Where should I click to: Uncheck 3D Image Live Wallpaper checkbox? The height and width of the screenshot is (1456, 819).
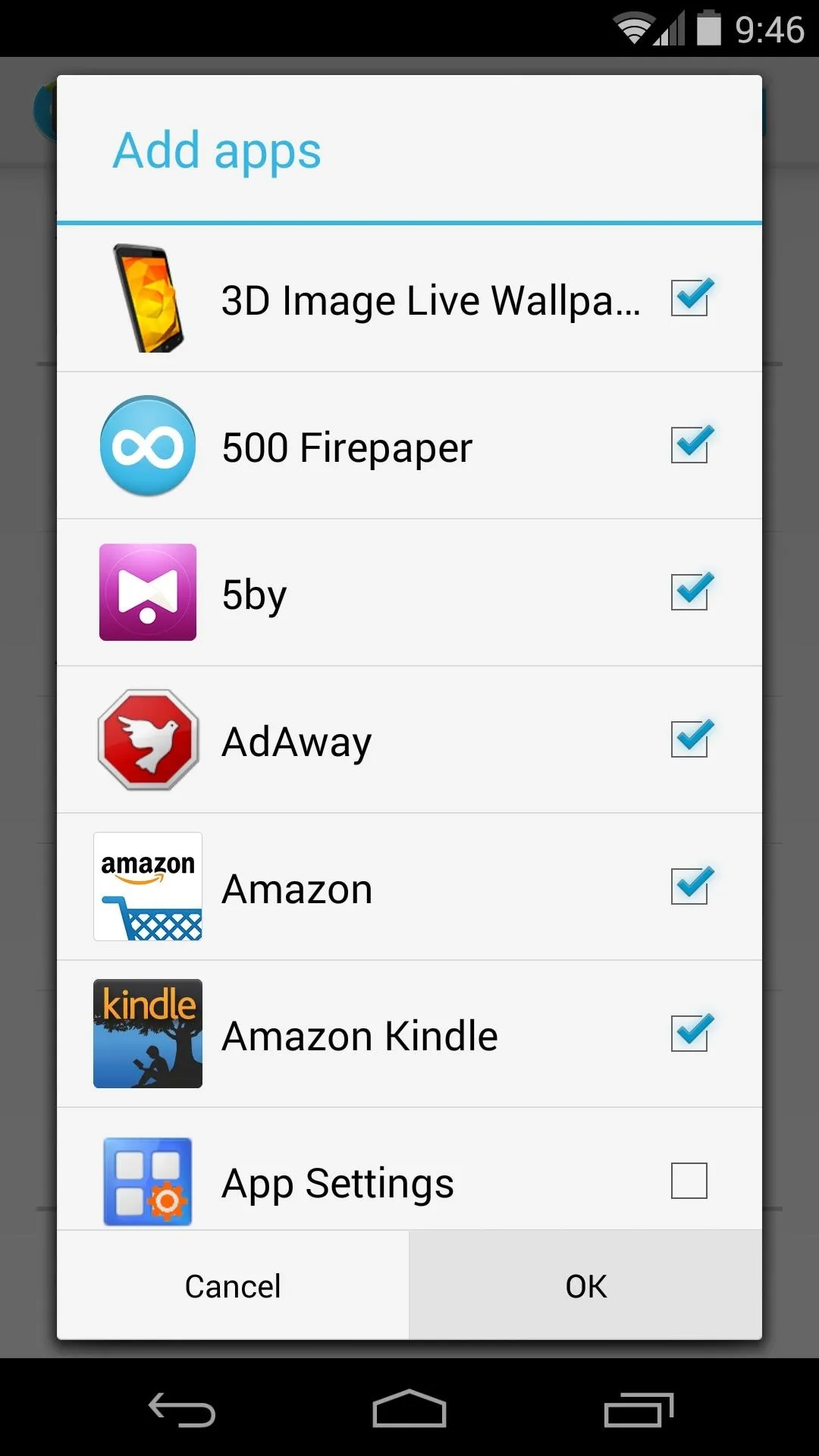click(x=689, y=298)
